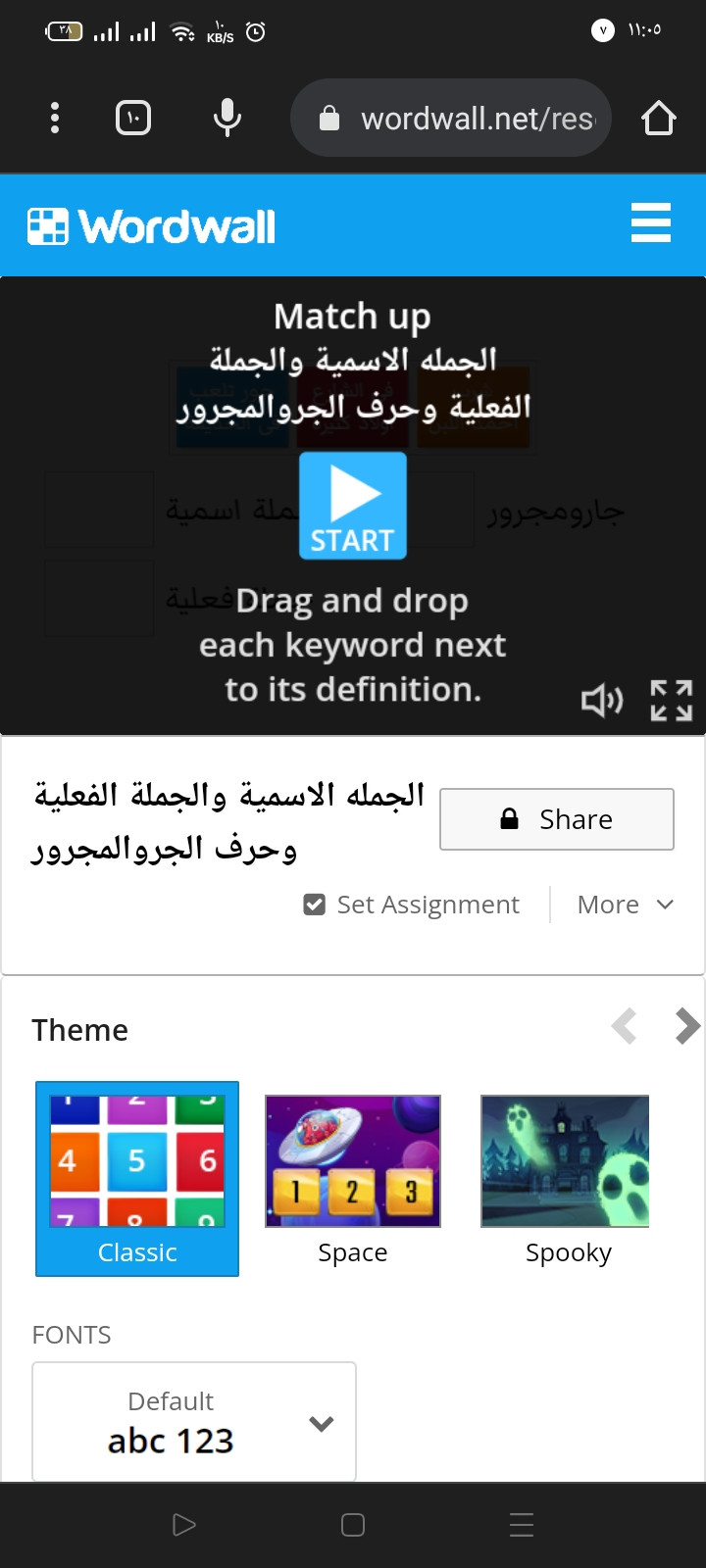This screenshot has height=1568, width=706.
Task: Activate voice search microphone
Action: click(x=227, y=118)
